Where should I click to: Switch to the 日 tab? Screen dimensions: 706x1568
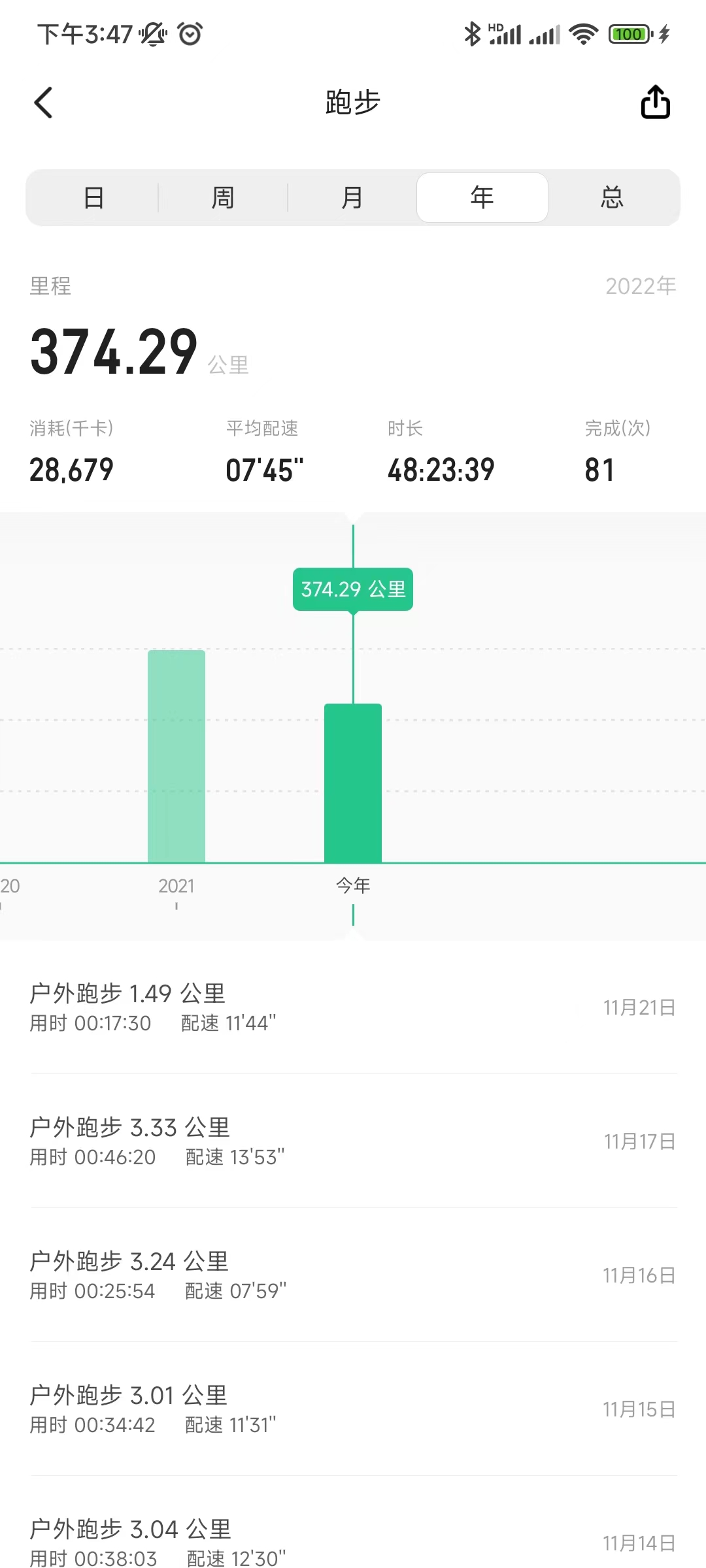[x=93, y=197]
